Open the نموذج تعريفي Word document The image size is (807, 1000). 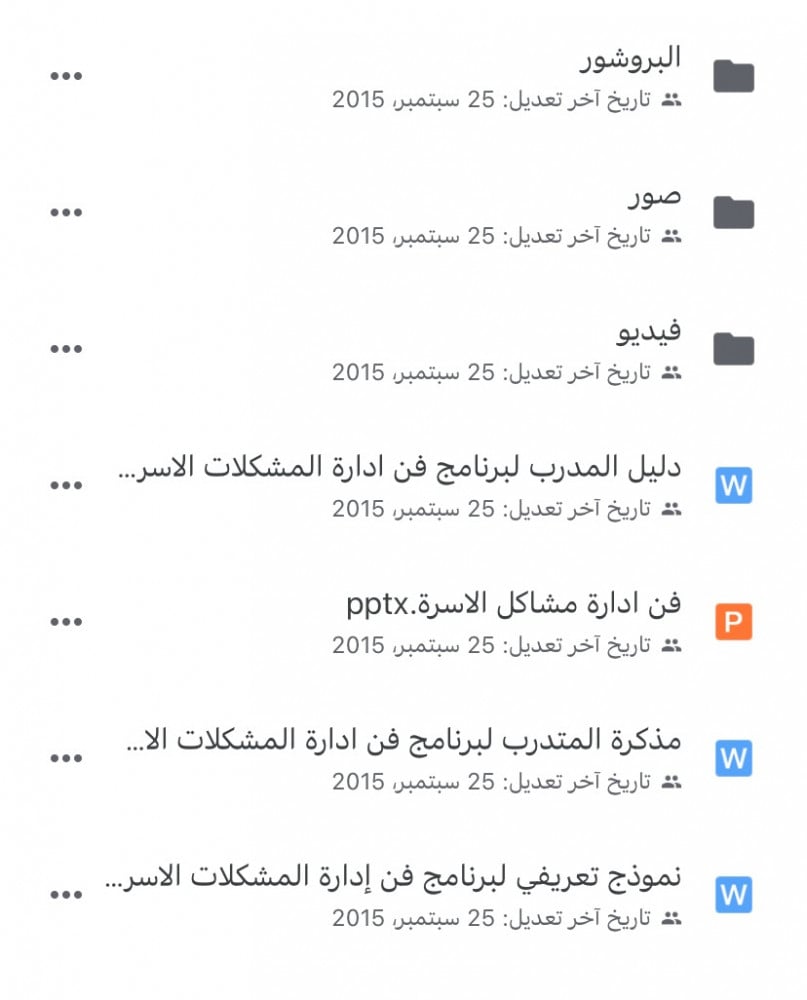pos(393,878)
